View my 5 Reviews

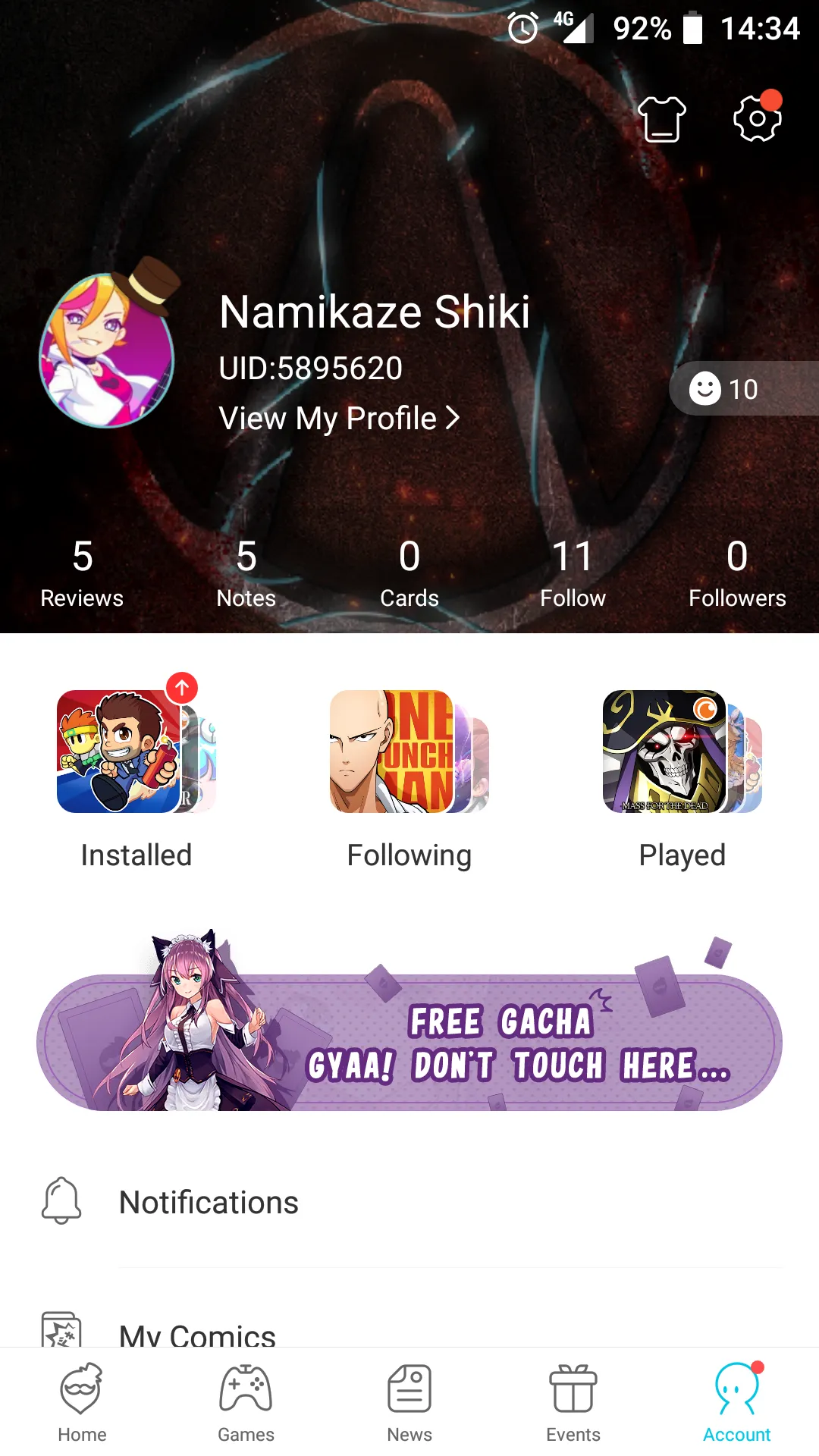tap(82, 573)
